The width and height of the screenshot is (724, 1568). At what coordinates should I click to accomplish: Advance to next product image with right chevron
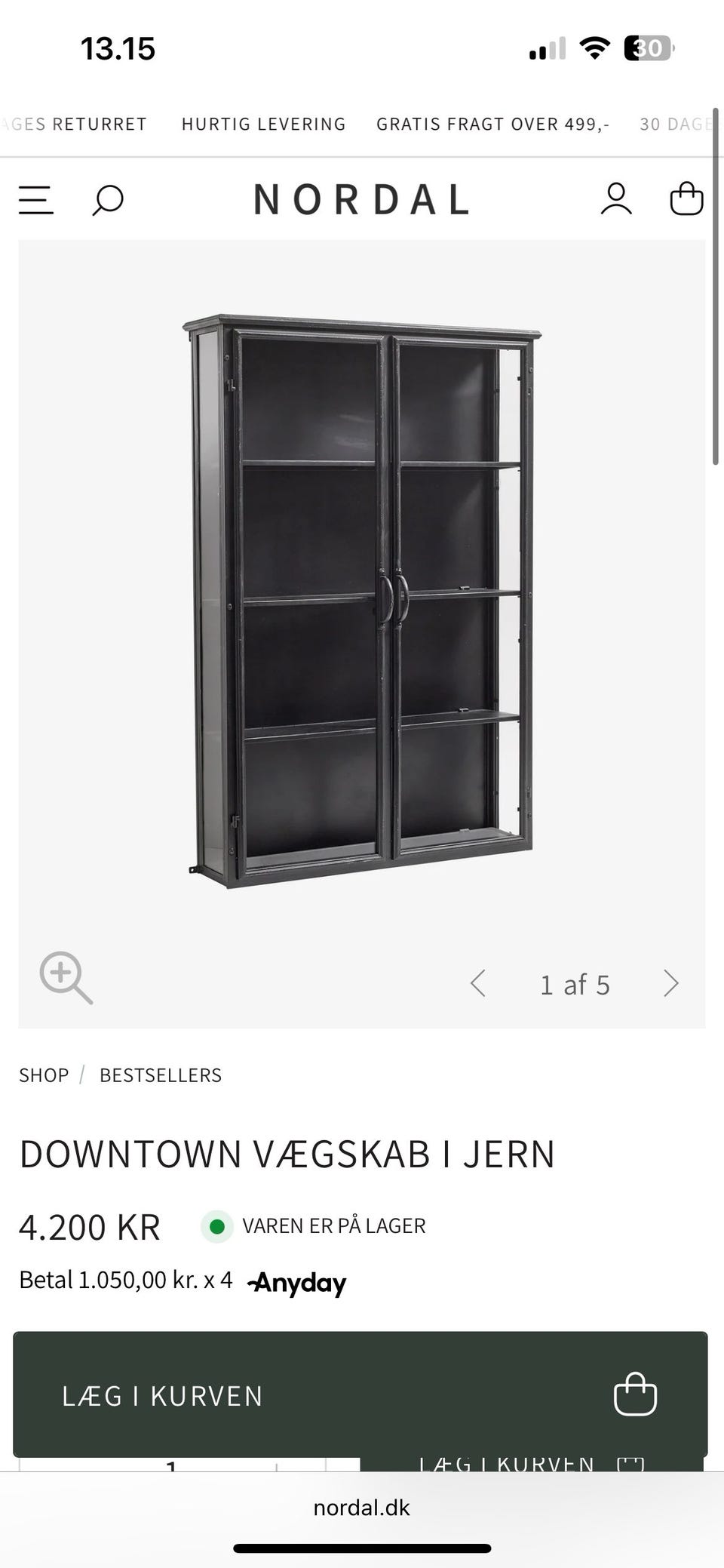pyautogui.click(x=671, y=983)
